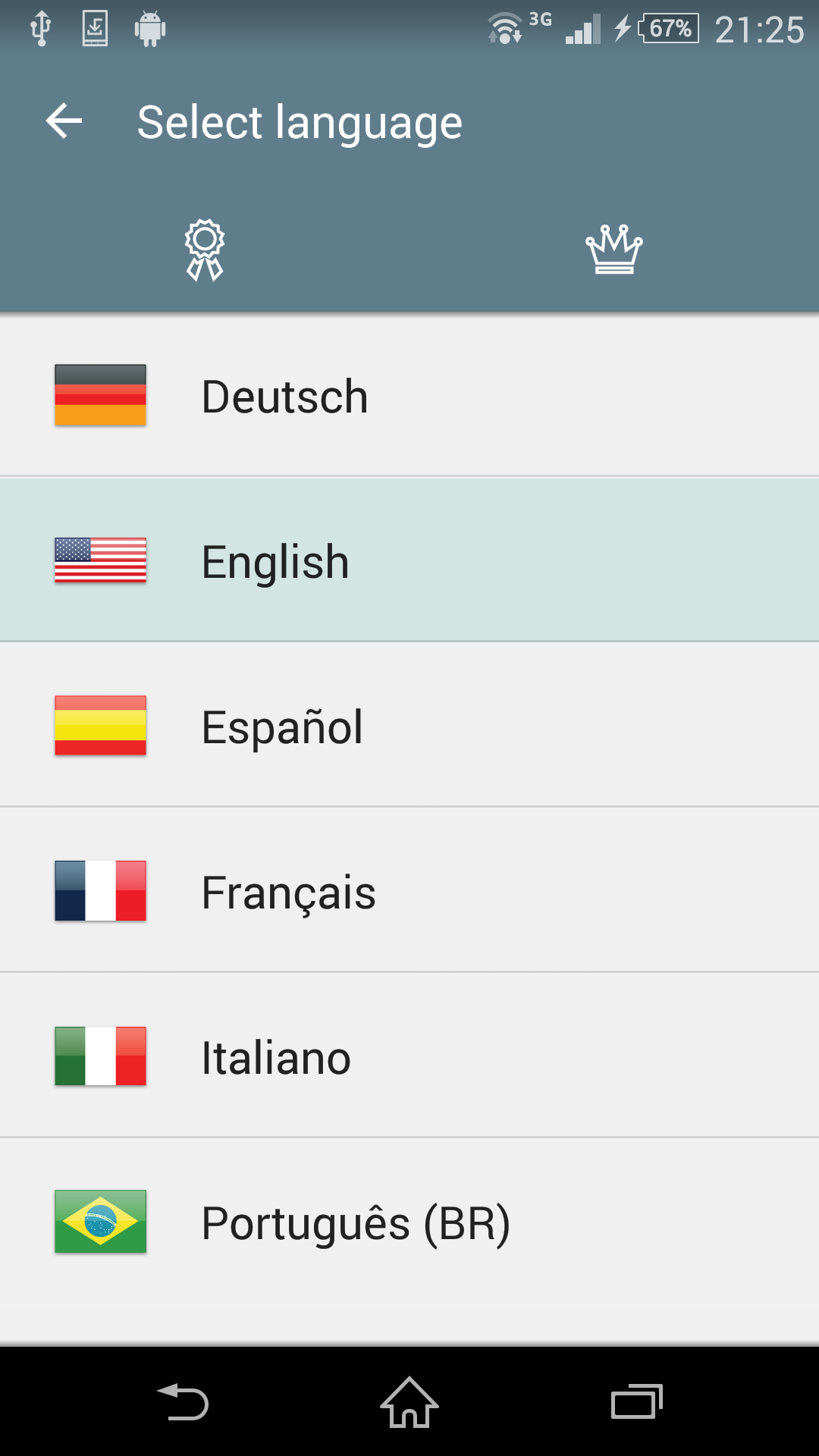Select the Italiano option
Viewport: 819px width, 1456px height.
click(x=409, y=1057)
